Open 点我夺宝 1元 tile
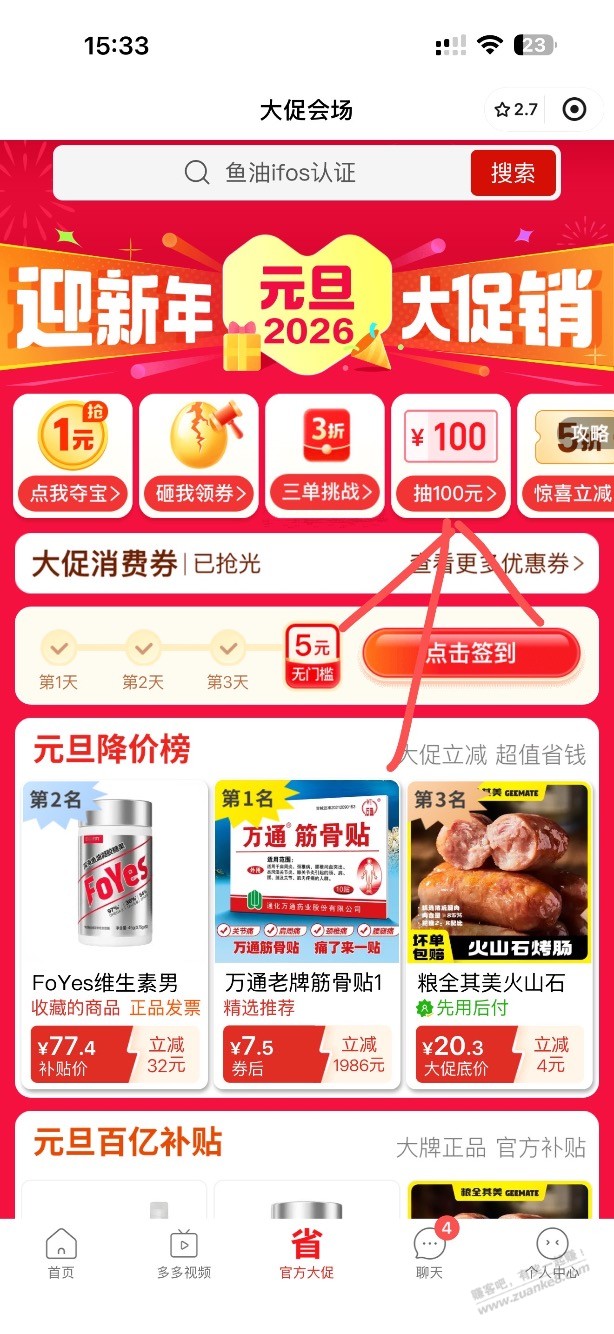 (x=74, y=455)
